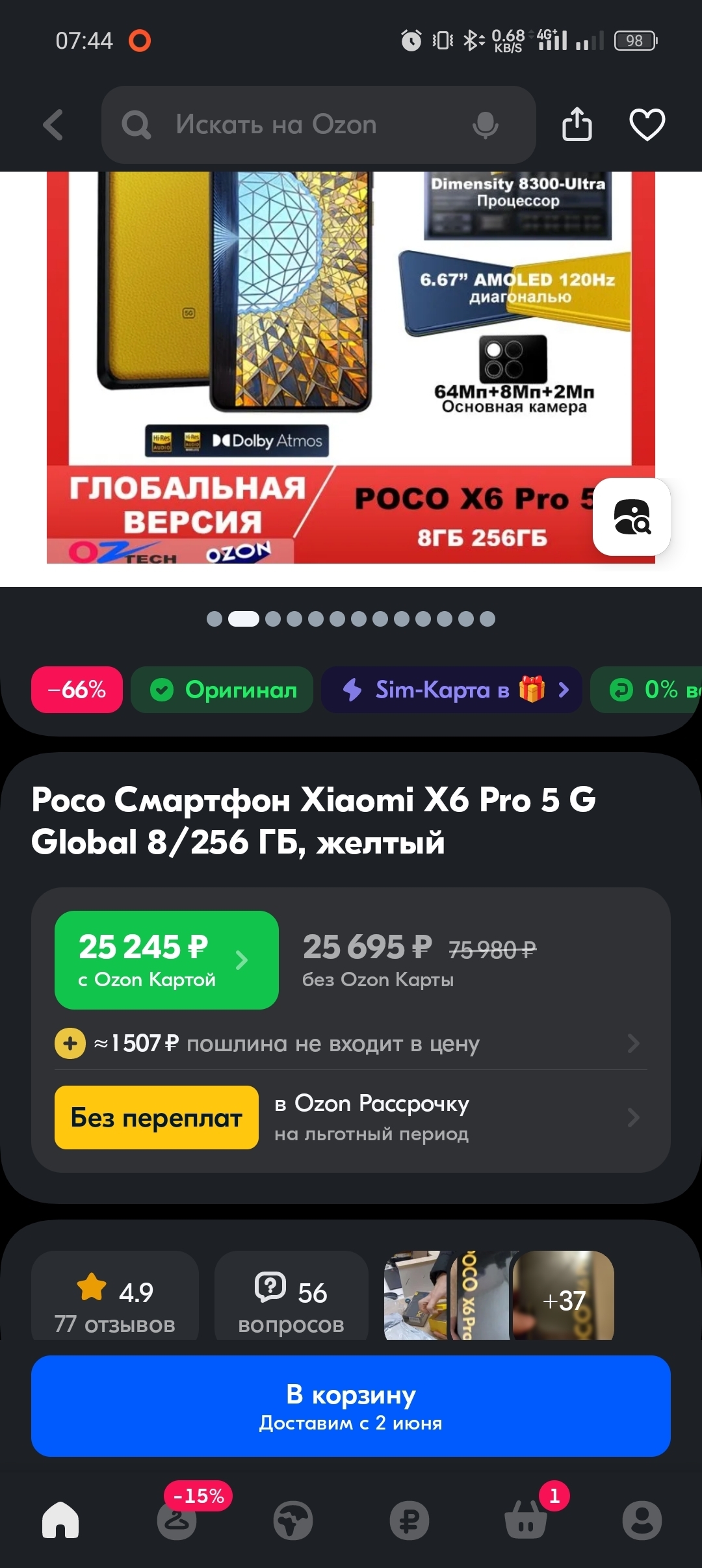Switch to the profile tab
Screen dimensions: 702x1568
pyautogui.click(x=642, y=1520)
